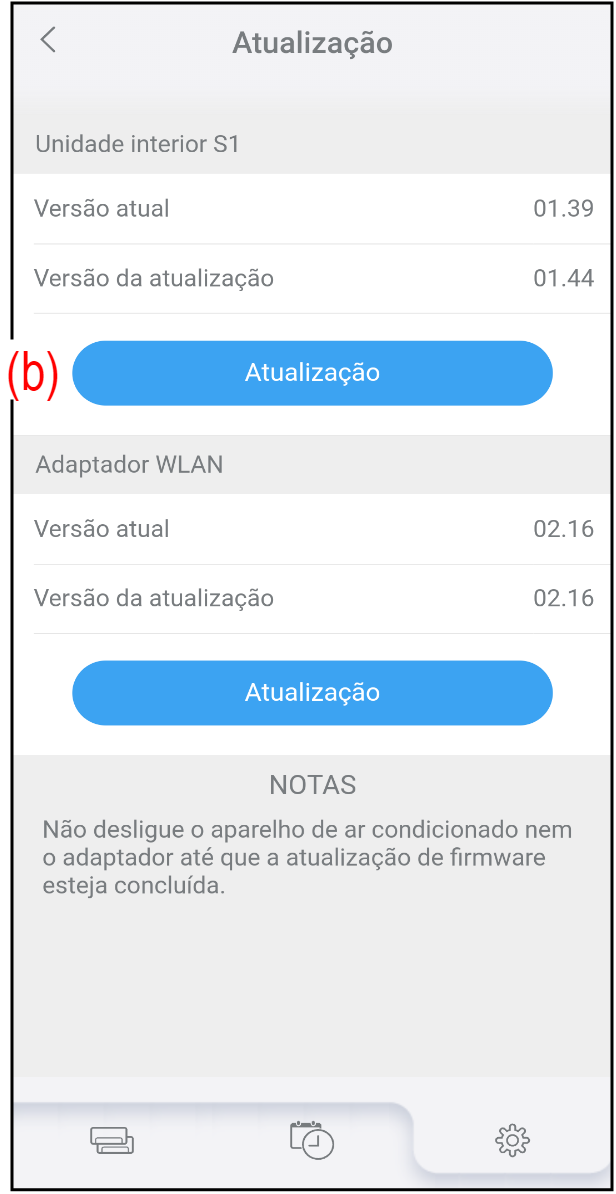Start Atualização for Unidade interior S1
The width and height of the screenshot is (616, 1194).
(x=312, y=373)
